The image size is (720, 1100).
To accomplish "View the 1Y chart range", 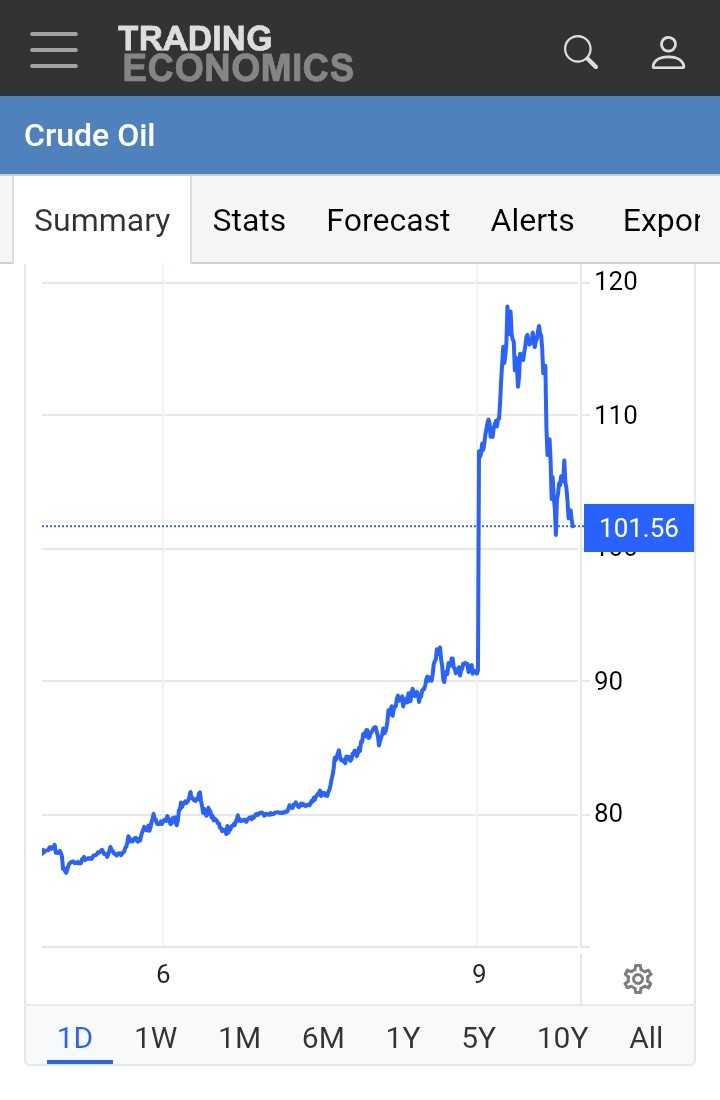I will coord(403,1038).
